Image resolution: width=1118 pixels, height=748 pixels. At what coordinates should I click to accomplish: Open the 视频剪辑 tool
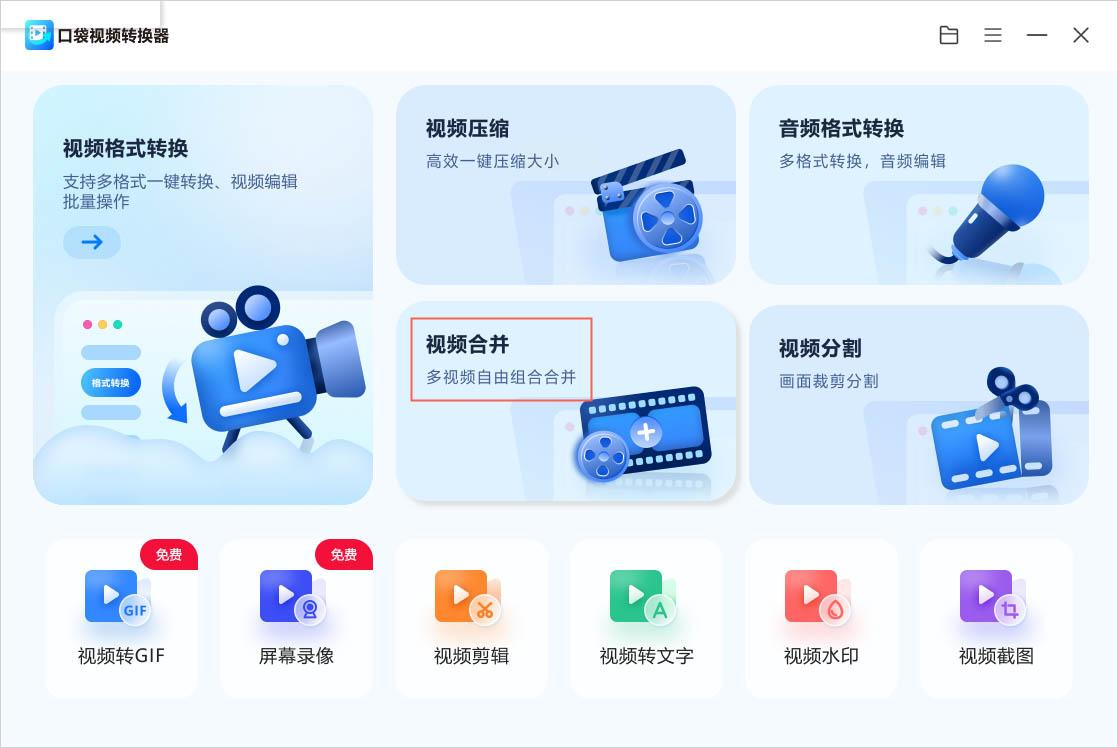point(471,618)
